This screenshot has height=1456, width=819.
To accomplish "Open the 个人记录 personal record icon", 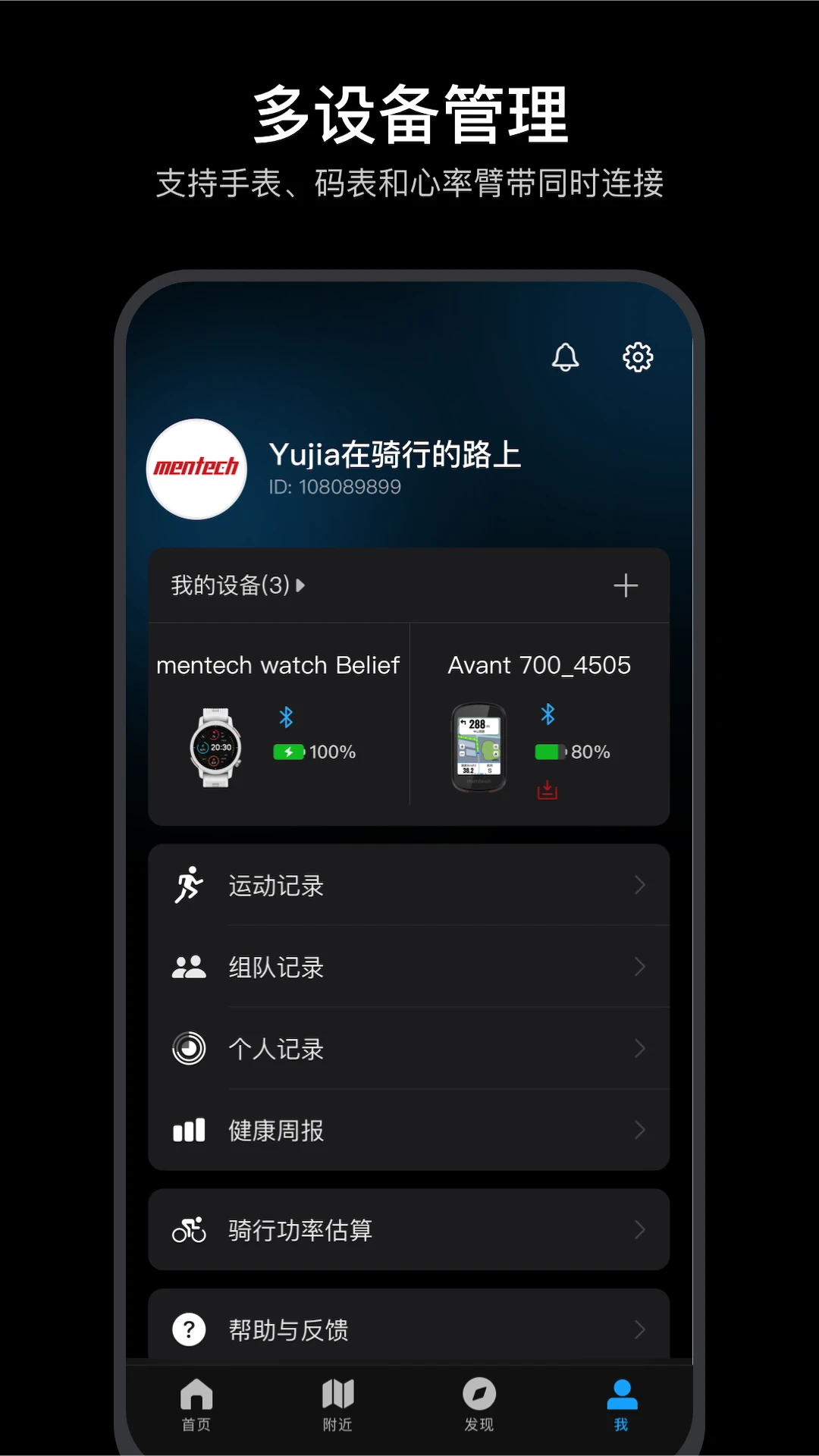I will (x=187, y=1049).
